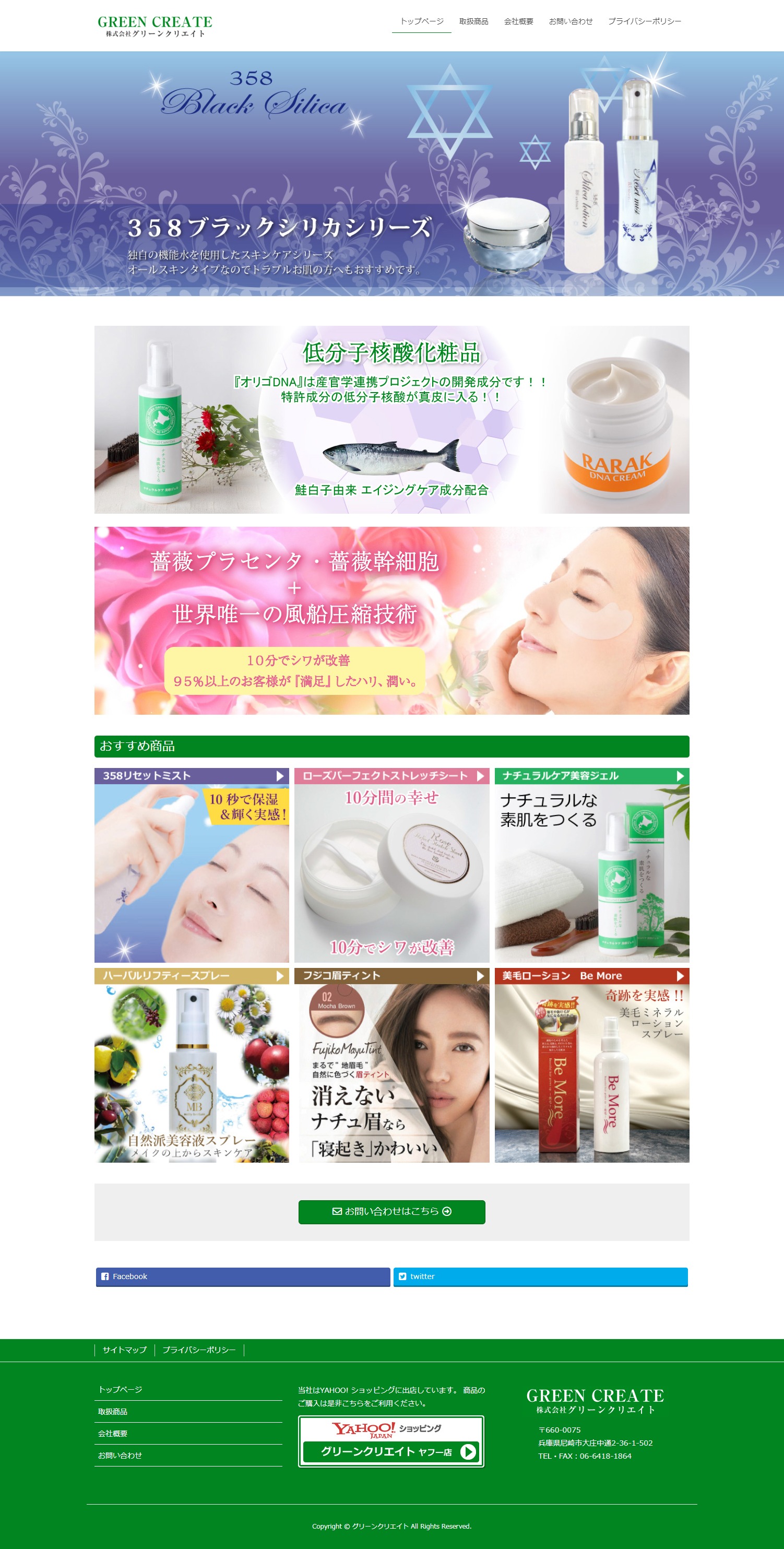Viewport: 784px width, 1549px height.
Task: Go to トップページ in footer menu
Action: 120,1390
